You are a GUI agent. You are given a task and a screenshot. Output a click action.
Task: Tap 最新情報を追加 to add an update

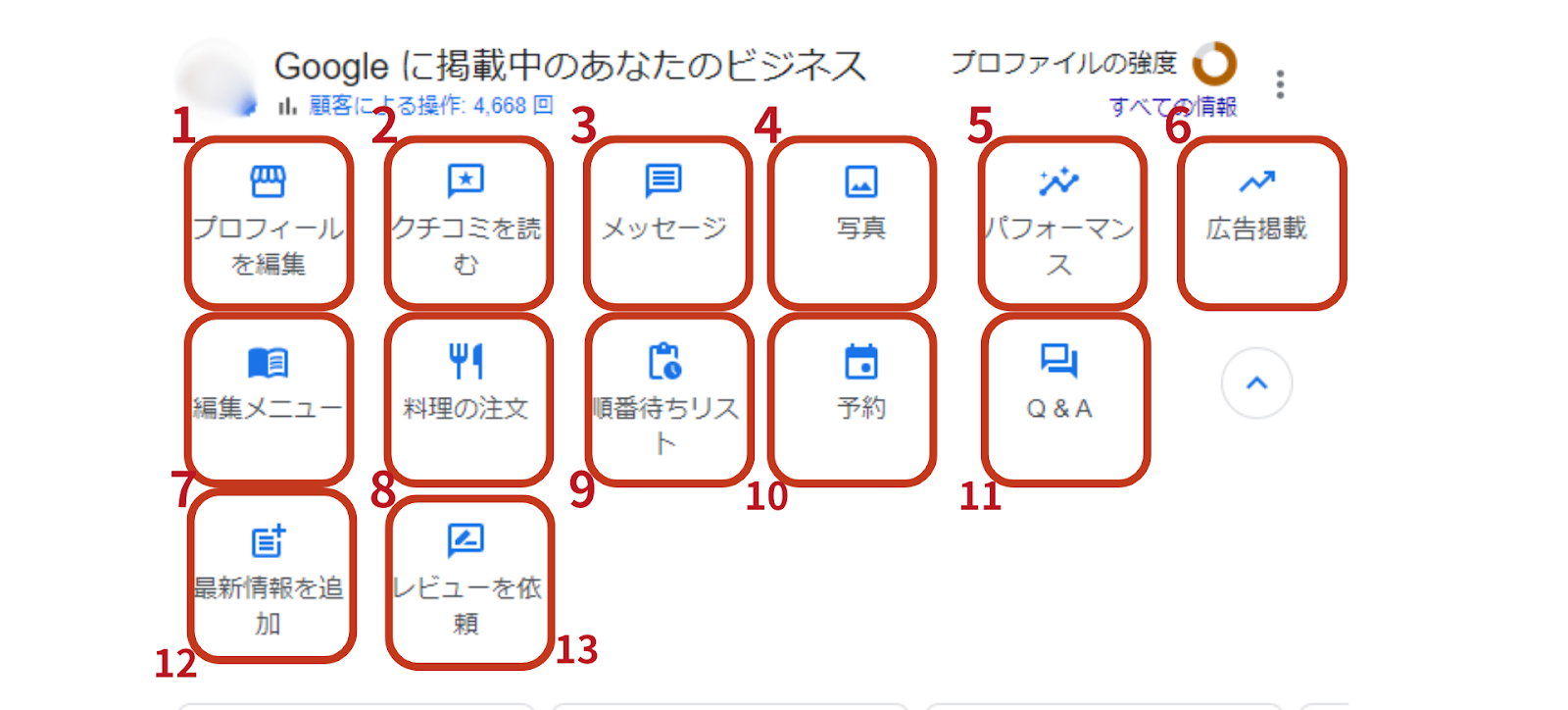270,577
